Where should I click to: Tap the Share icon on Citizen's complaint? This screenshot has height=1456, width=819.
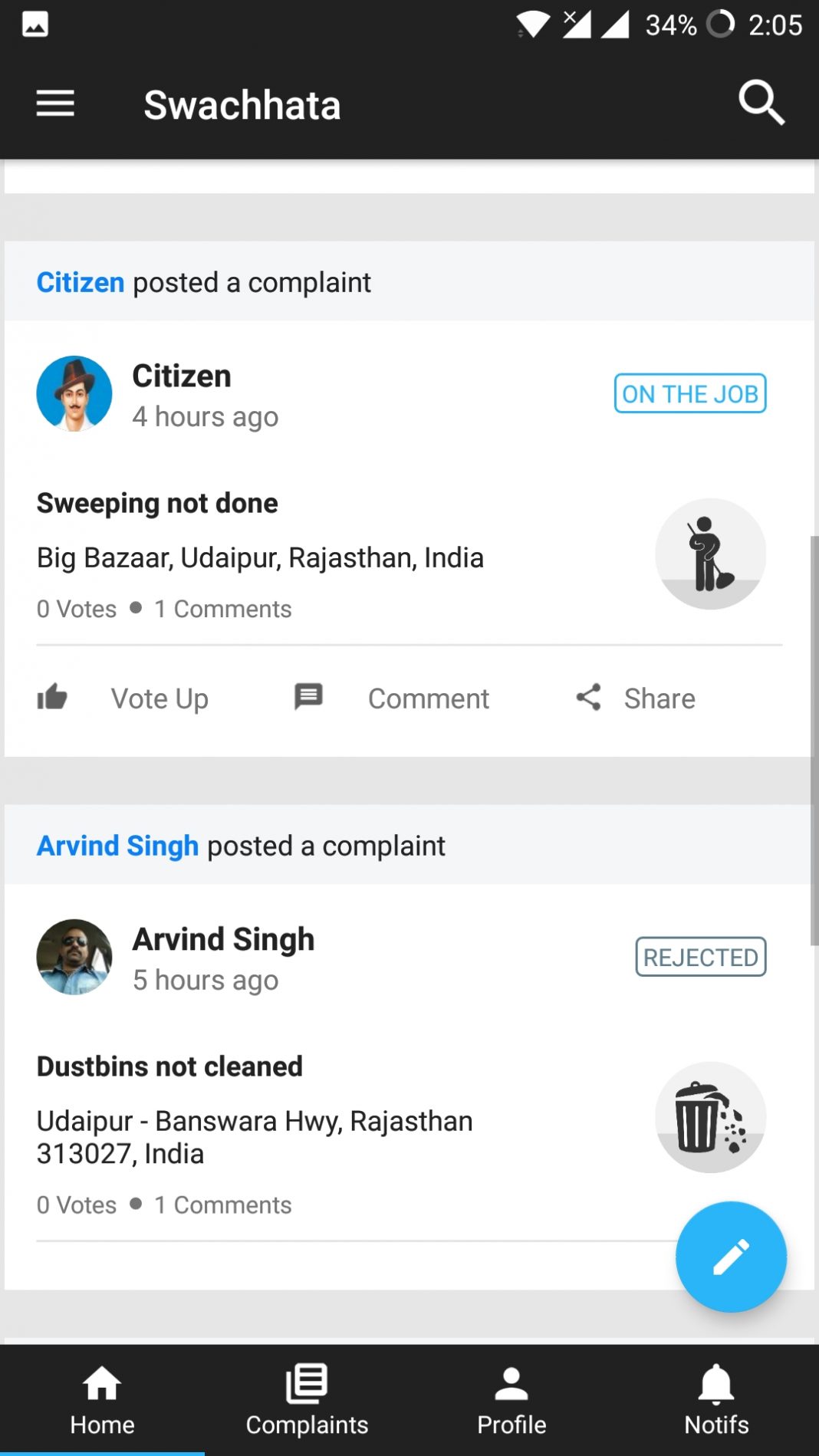coord(587,697)
